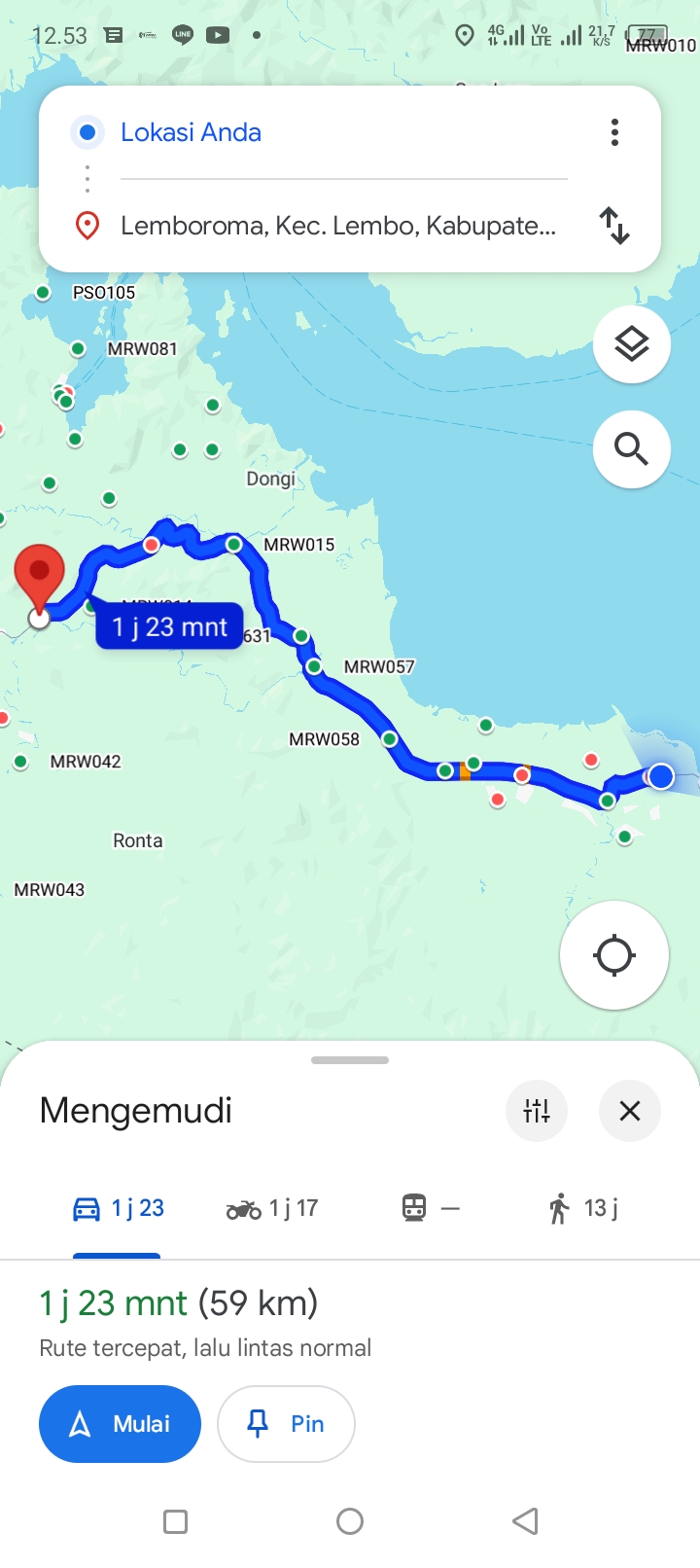
Task: Open route options filter
Action: (x=537, y=1111)
